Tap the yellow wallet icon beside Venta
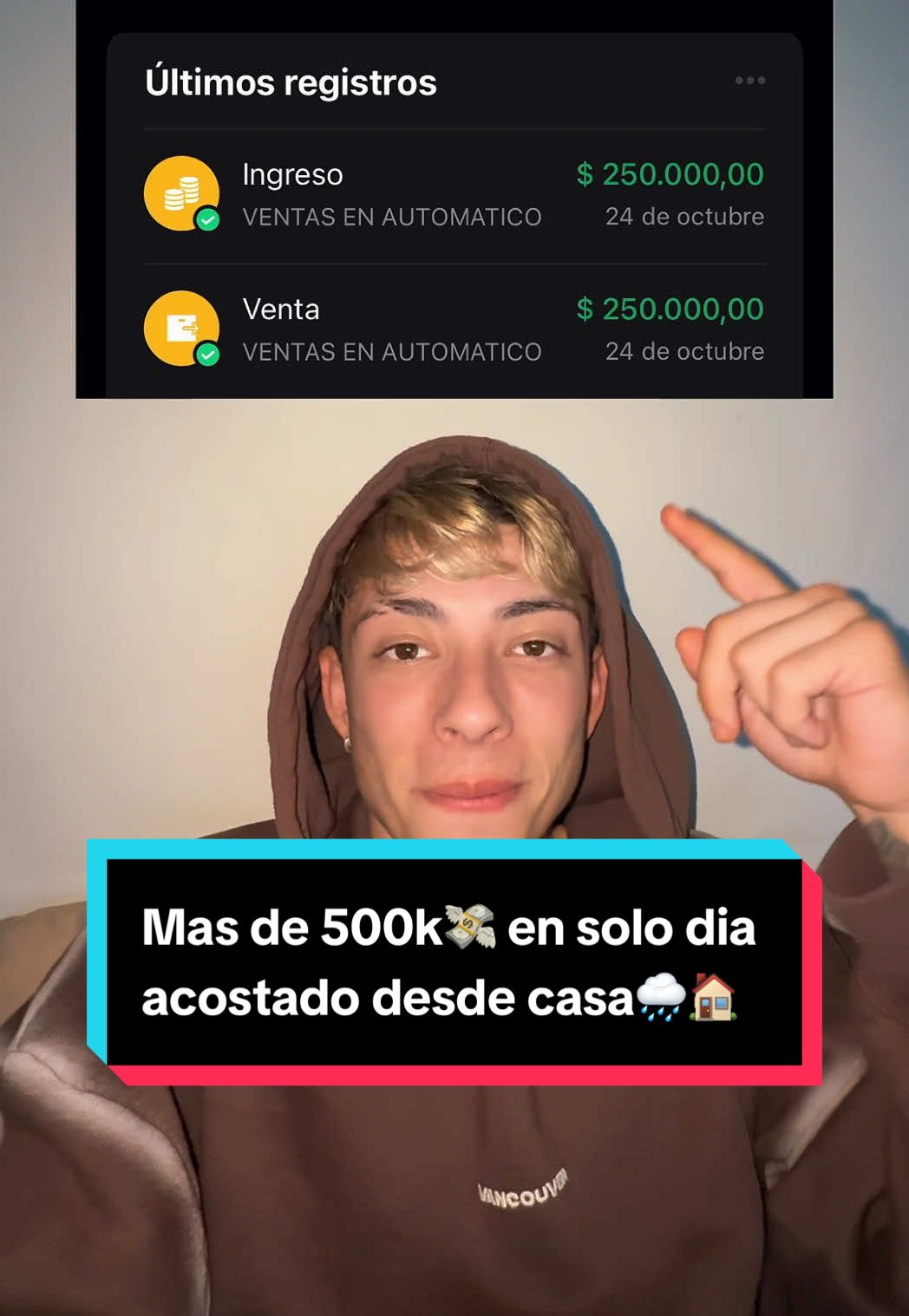The height and width of the screenshot is (1316, 909). (182, 325)
